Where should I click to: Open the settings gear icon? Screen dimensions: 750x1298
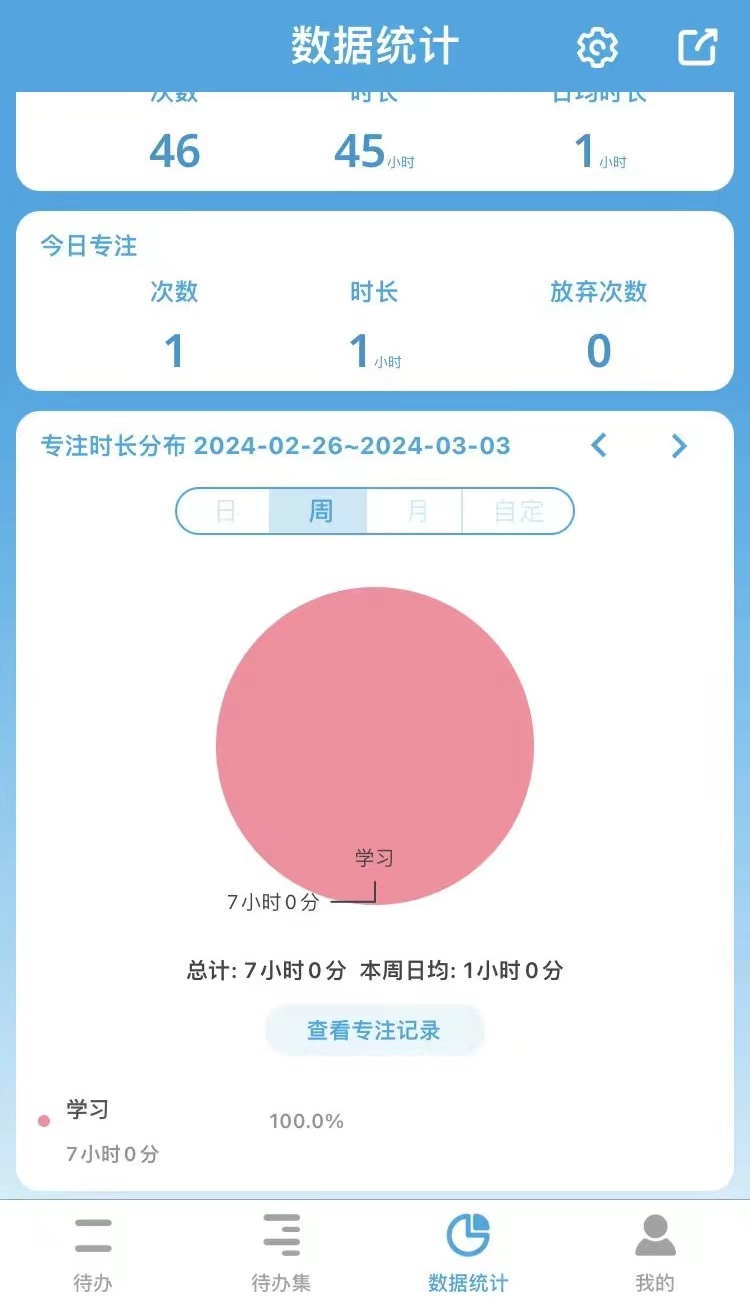(x=597, y=47)
